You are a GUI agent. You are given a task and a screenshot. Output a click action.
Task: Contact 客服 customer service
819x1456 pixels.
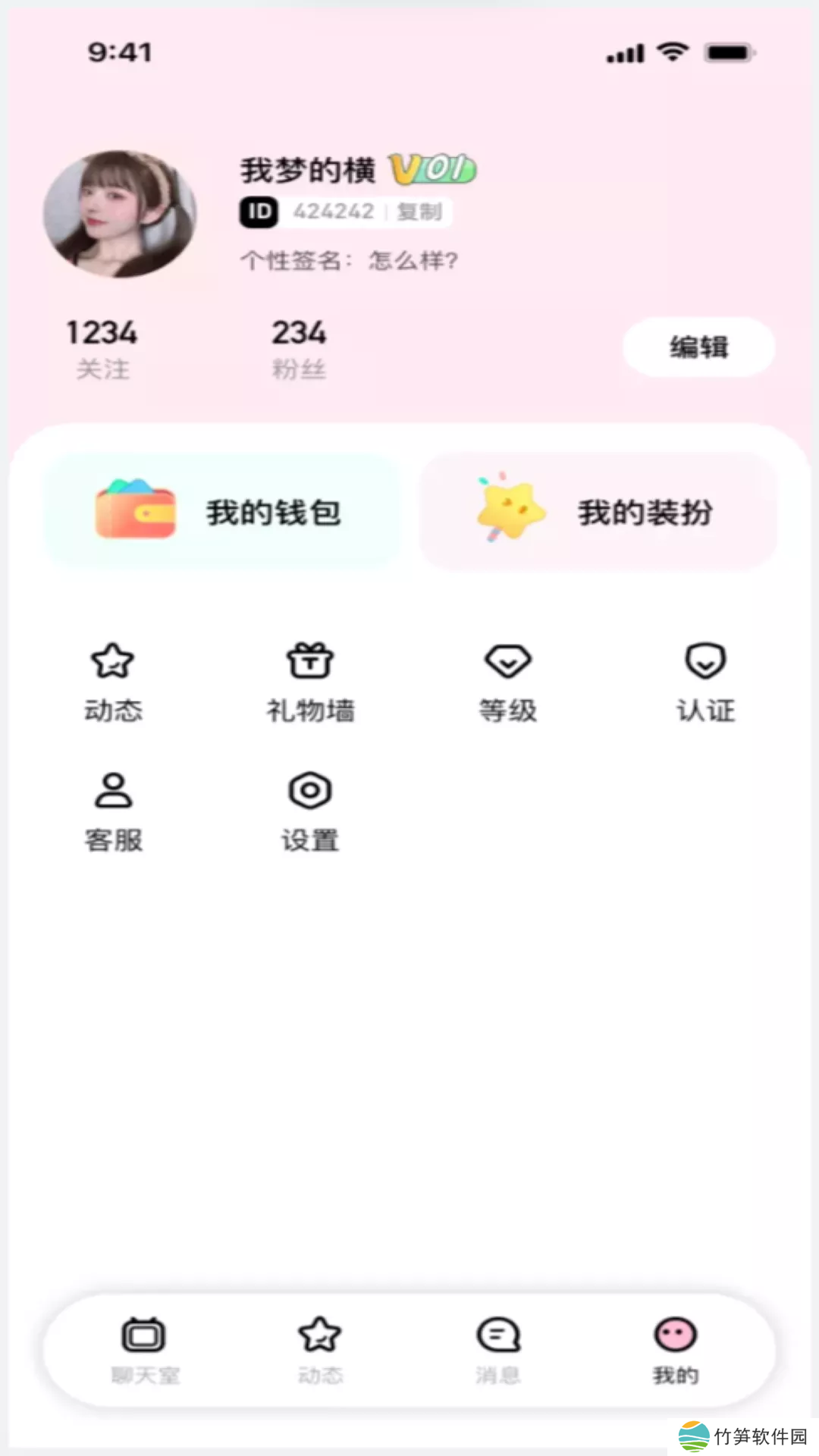(113, 811)
